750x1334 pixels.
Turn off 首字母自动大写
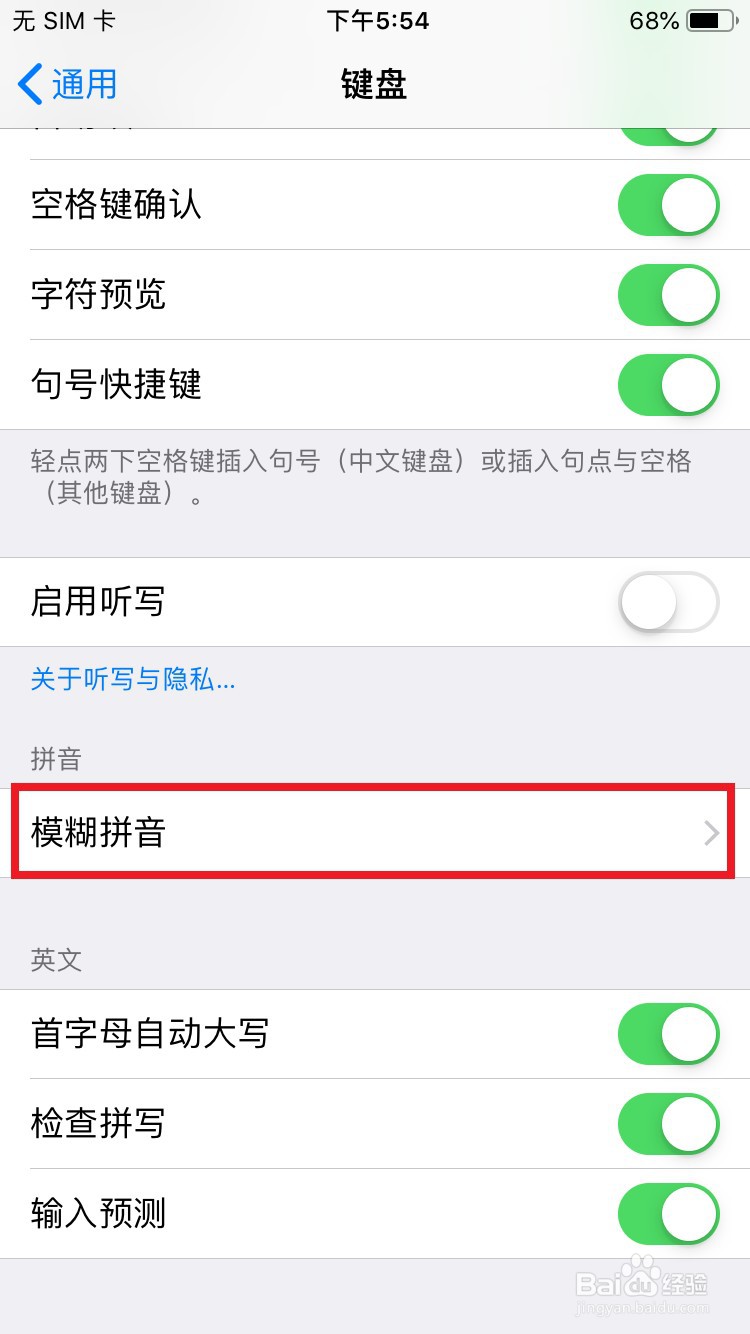pos(668,1034)
